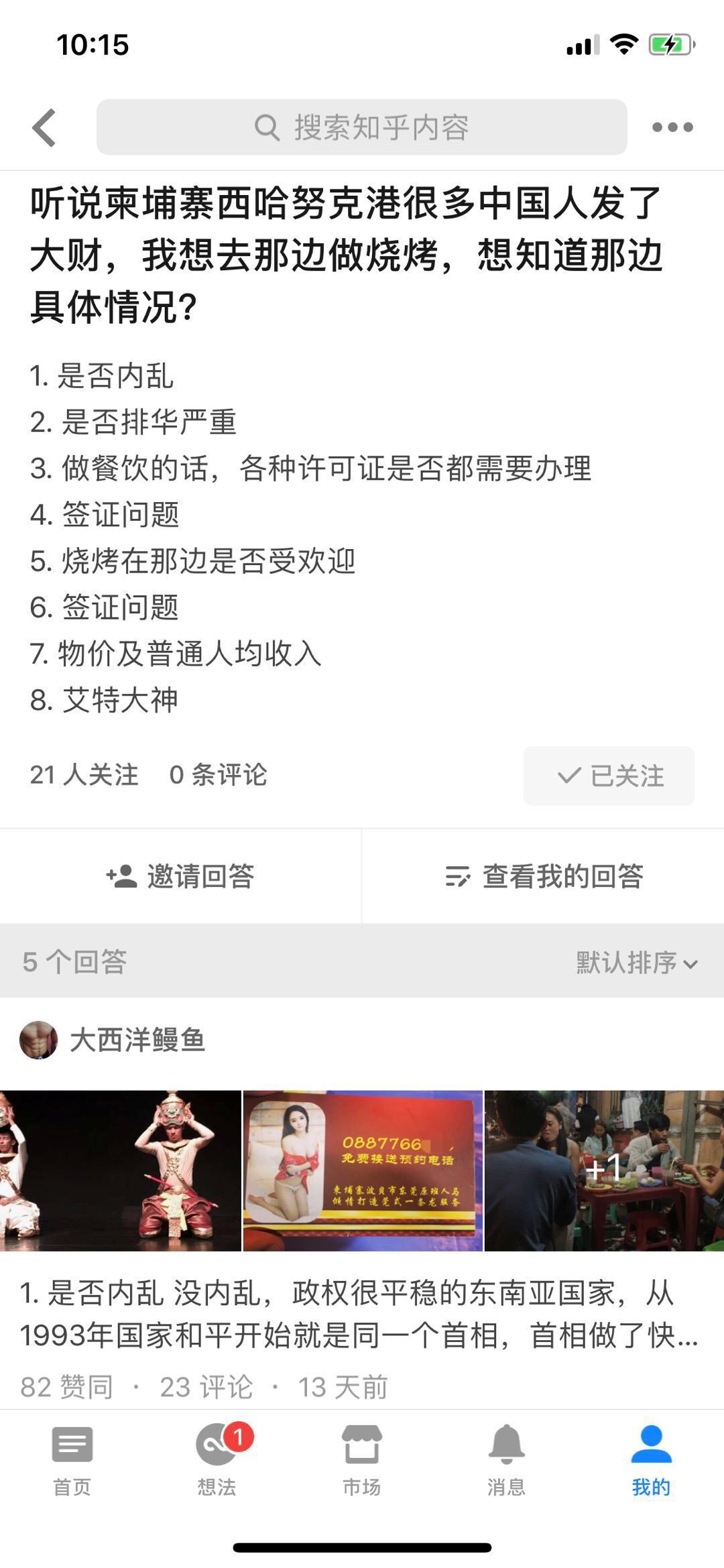The height and width of the screenshot is (1568, 724).
Task: View the red business card photo
Action: click(363, 1170)
